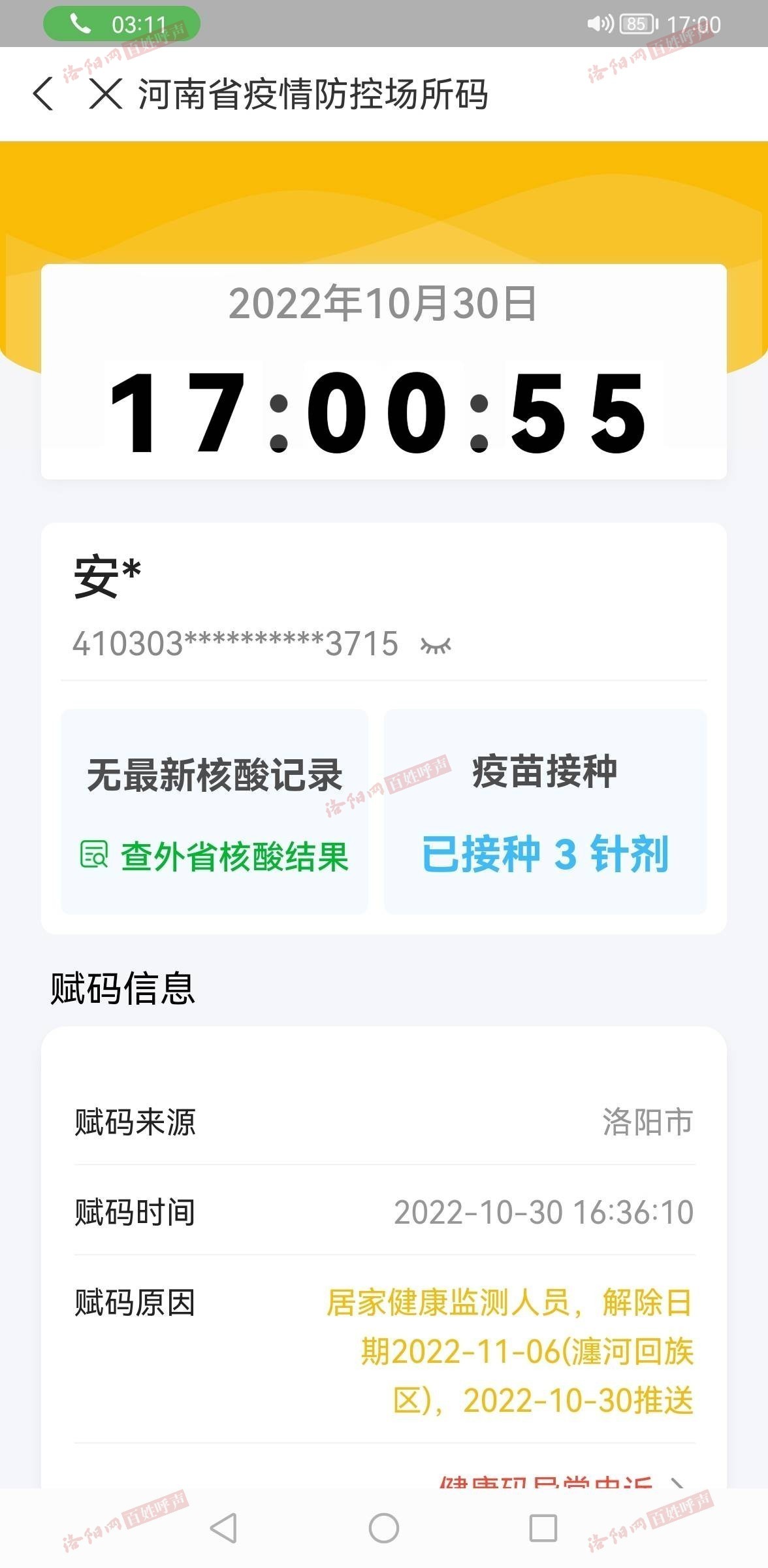The image size is (768, 1568).
Task: Reveal the hidden ID number
Action: (x=436, y=645)
